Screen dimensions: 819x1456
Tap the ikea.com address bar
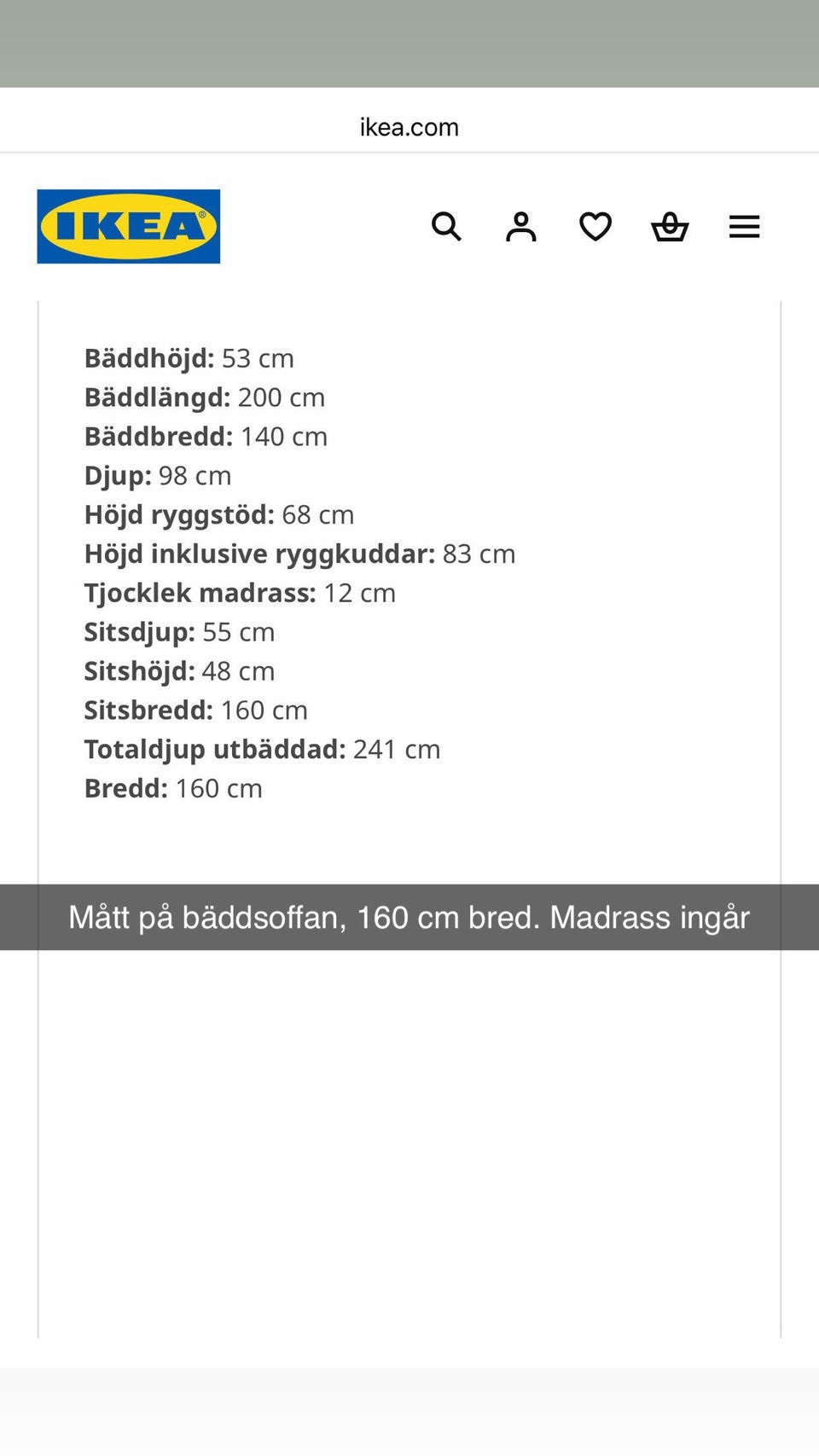click(409, 127)
